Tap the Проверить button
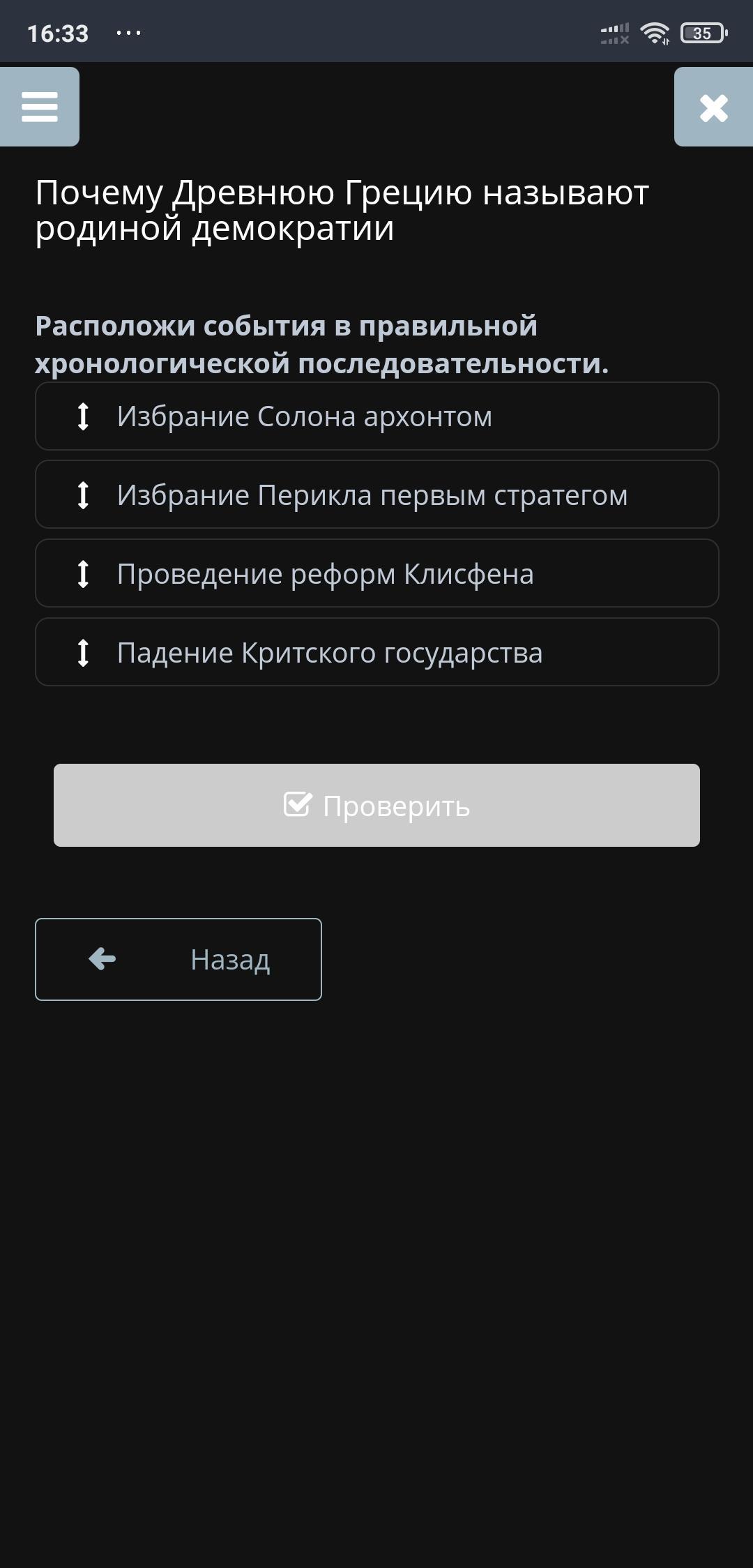 click(376, 806)
